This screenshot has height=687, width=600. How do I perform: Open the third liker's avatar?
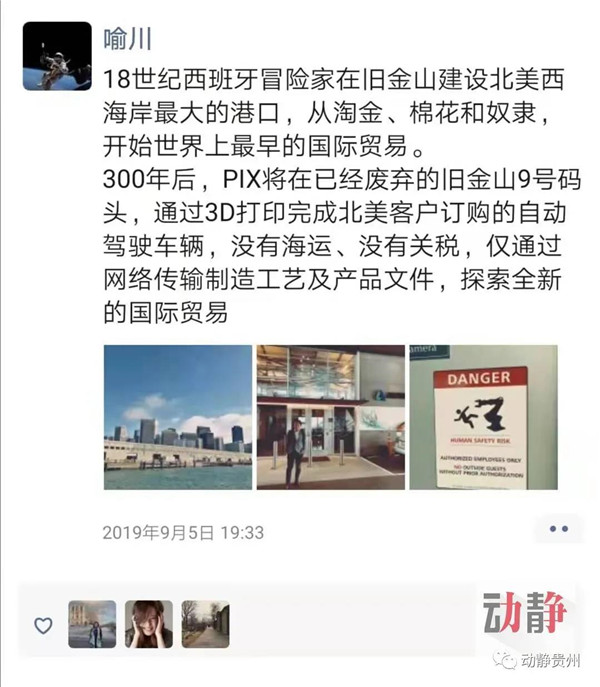[206, 624]
